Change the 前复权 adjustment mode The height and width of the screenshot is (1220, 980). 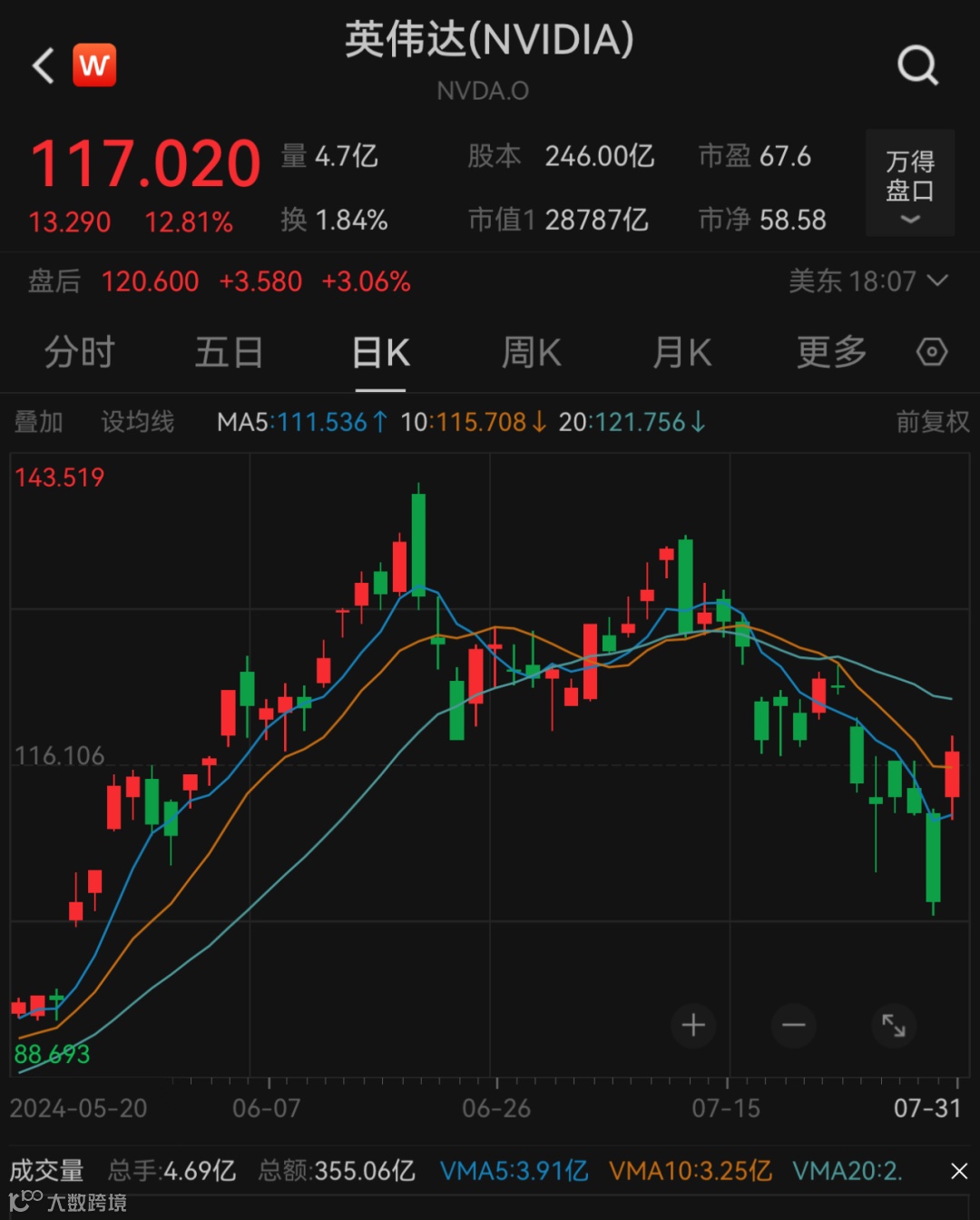932,422
